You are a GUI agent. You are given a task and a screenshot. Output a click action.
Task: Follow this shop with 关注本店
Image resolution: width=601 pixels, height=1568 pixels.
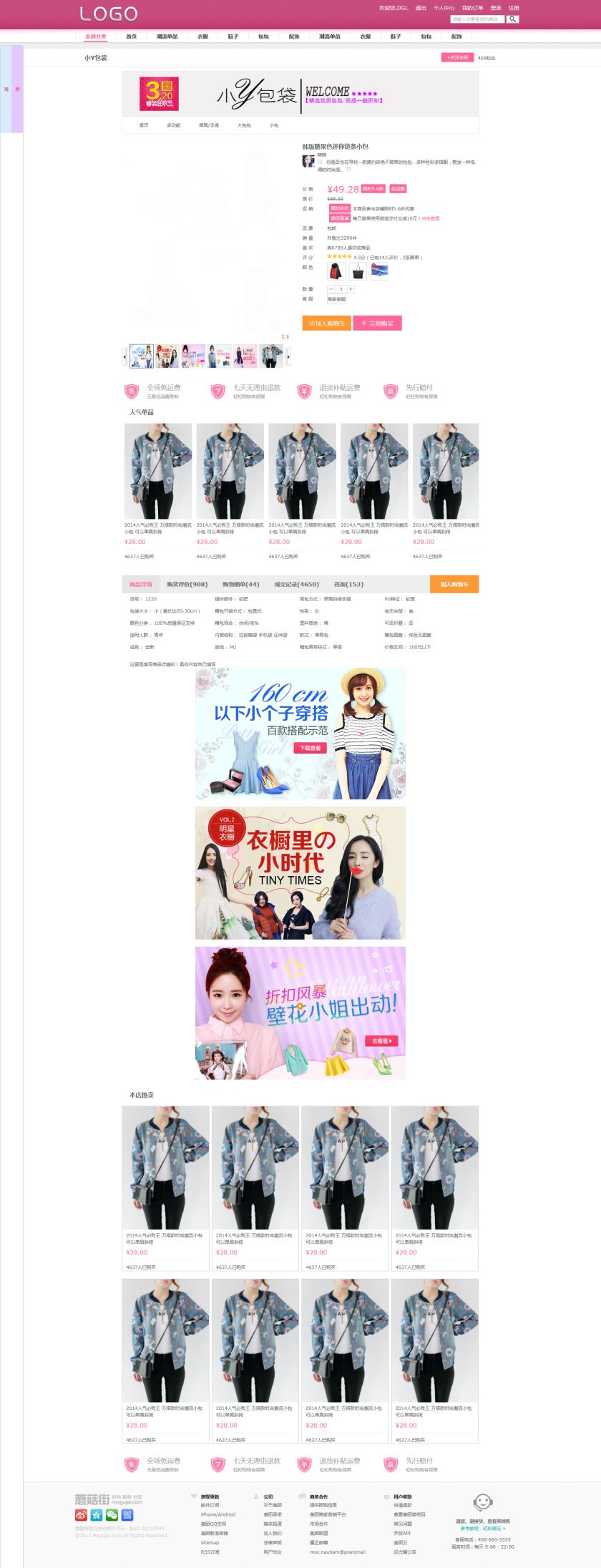[x=457, y=57]
